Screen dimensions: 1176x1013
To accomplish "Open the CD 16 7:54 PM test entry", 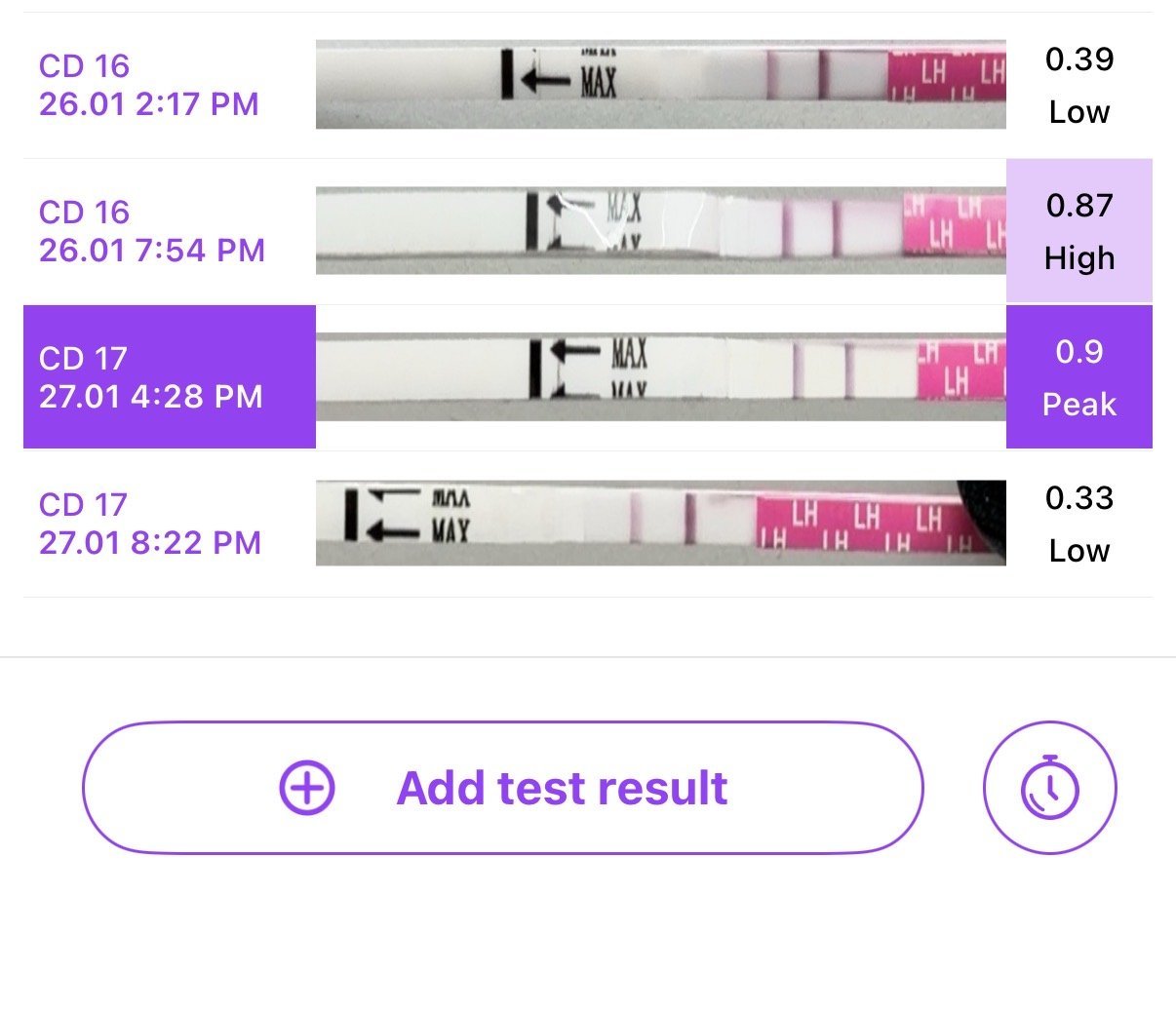I will (x=151, y=231).
